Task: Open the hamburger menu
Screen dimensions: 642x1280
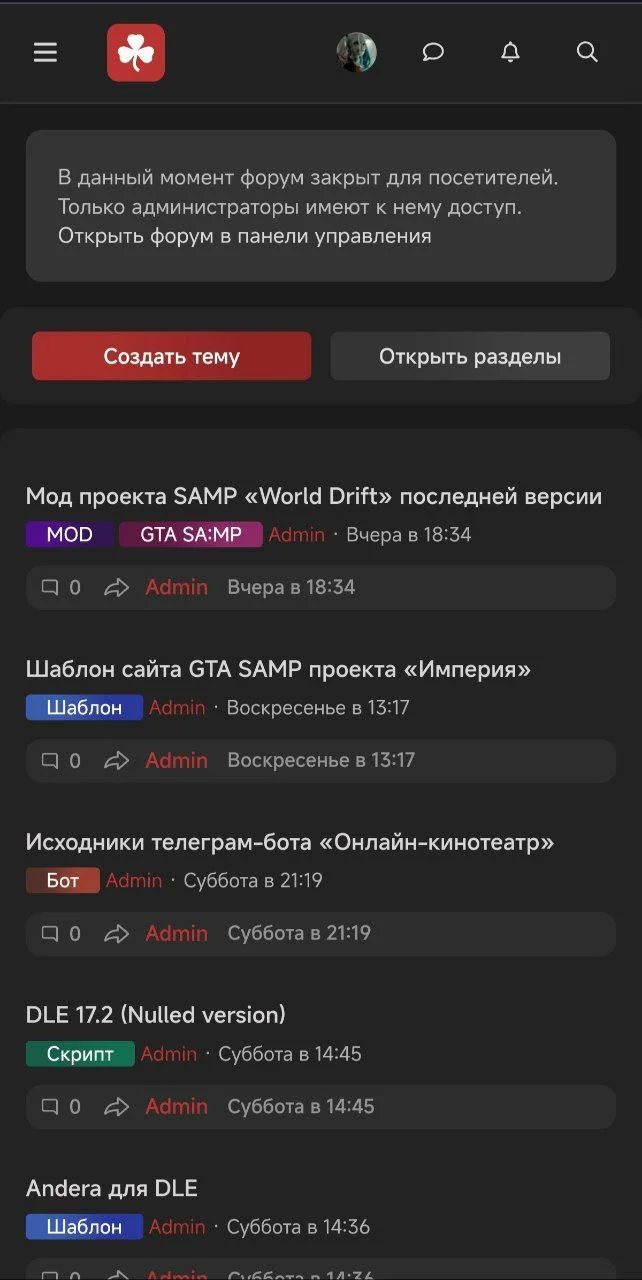Action: [x=45, y=52]
